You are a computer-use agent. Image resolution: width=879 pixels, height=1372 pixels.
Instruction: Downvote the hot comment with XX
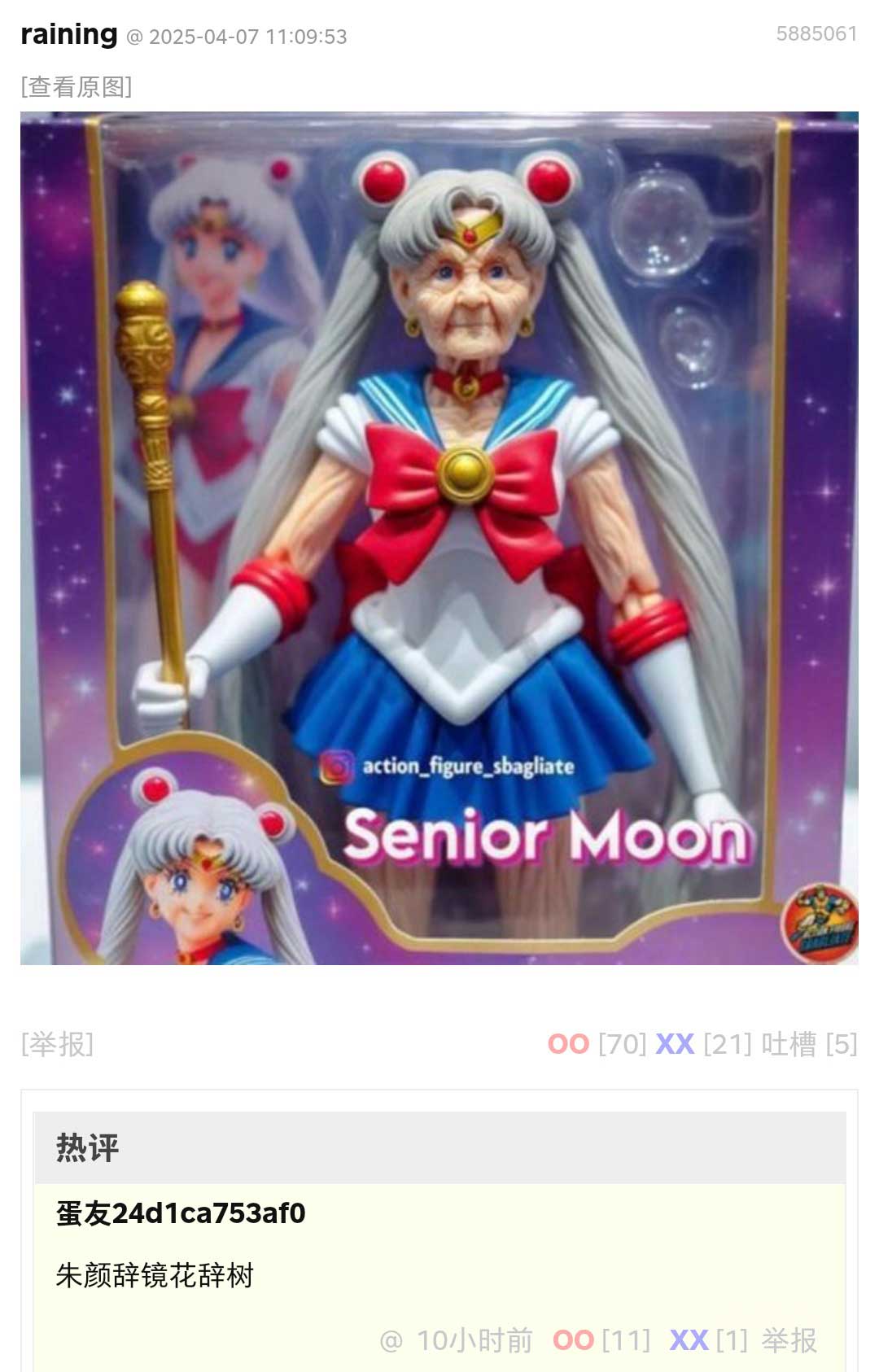click(689, 1339)
